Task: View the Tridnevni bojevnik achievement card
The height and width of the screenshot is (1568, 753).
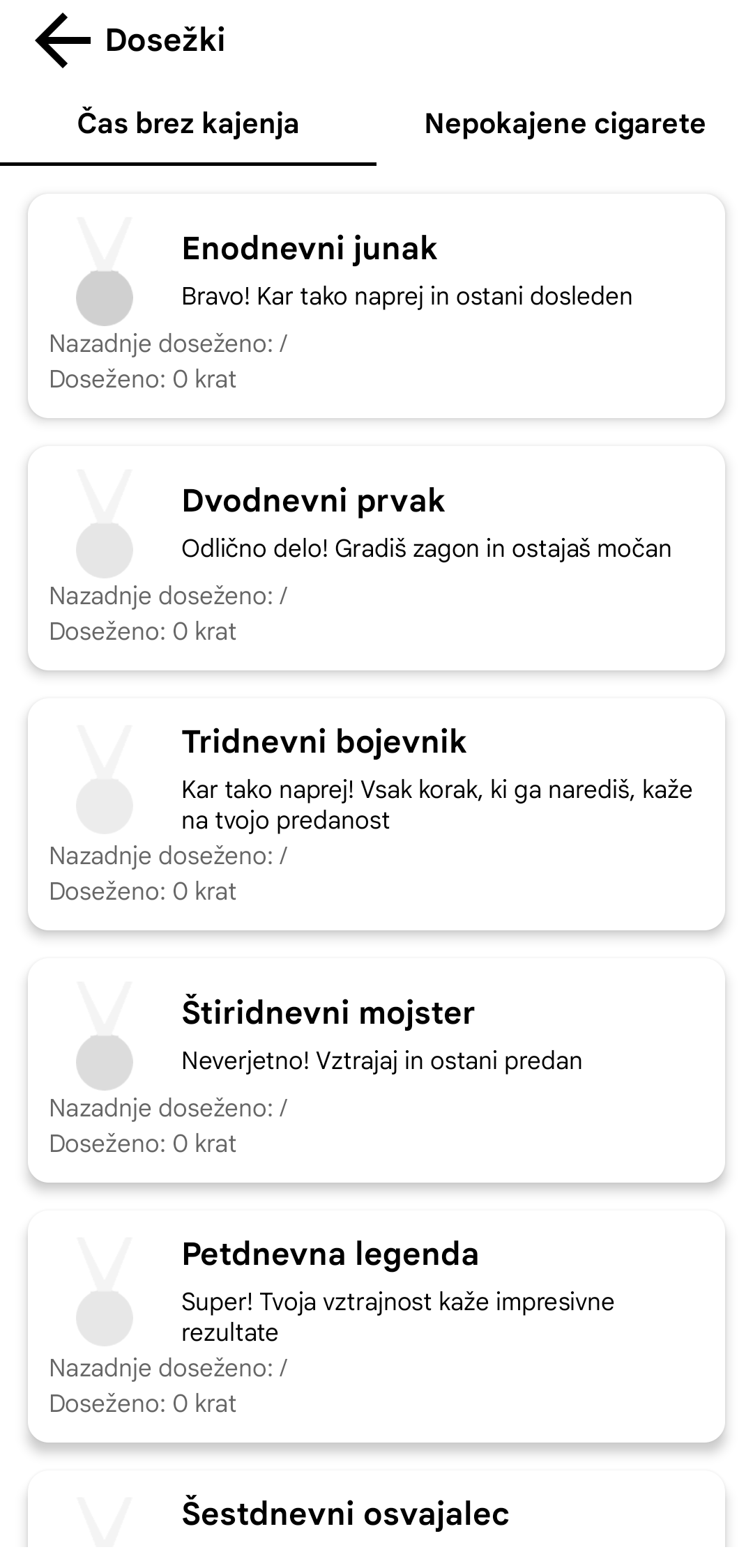Action: (376, 814)
